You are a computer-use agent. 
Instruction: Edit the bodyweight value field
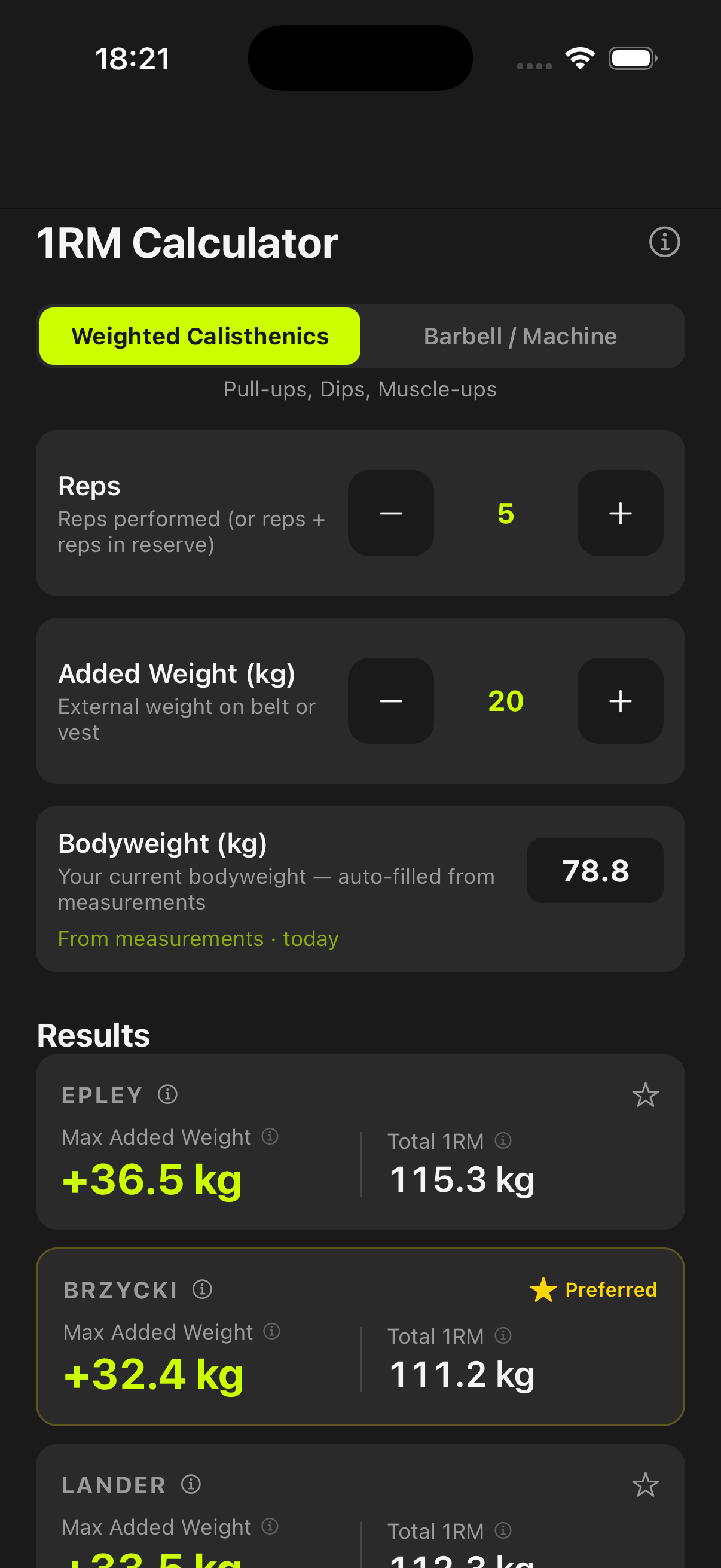click(x=594, y=870)
